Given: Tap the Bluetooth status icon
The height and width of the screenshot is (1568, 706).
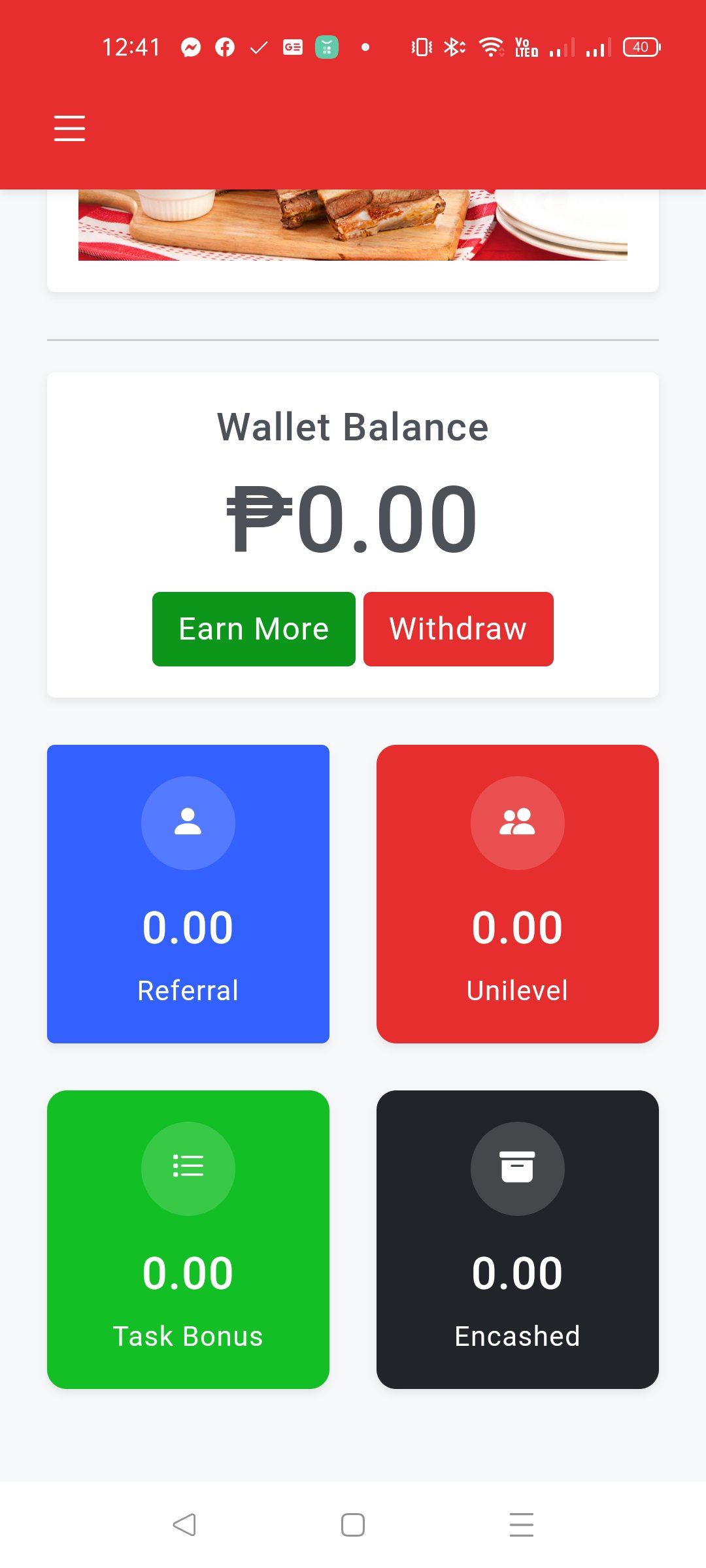Looking at the screenshot, I should tap(452, 47).
